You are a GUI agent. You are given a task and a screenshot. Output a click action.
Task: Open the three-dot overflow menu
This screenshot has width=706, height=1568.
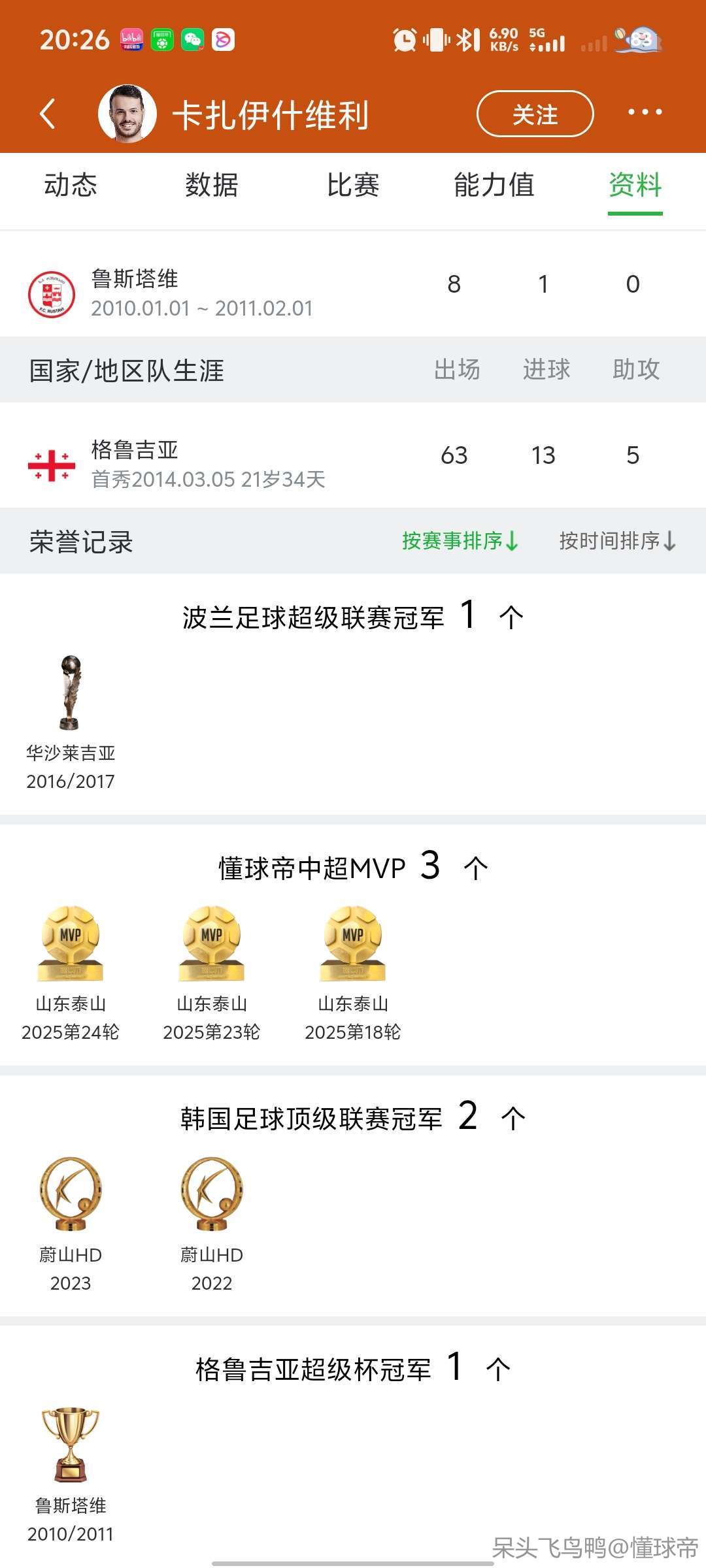[x=645, y=112]
